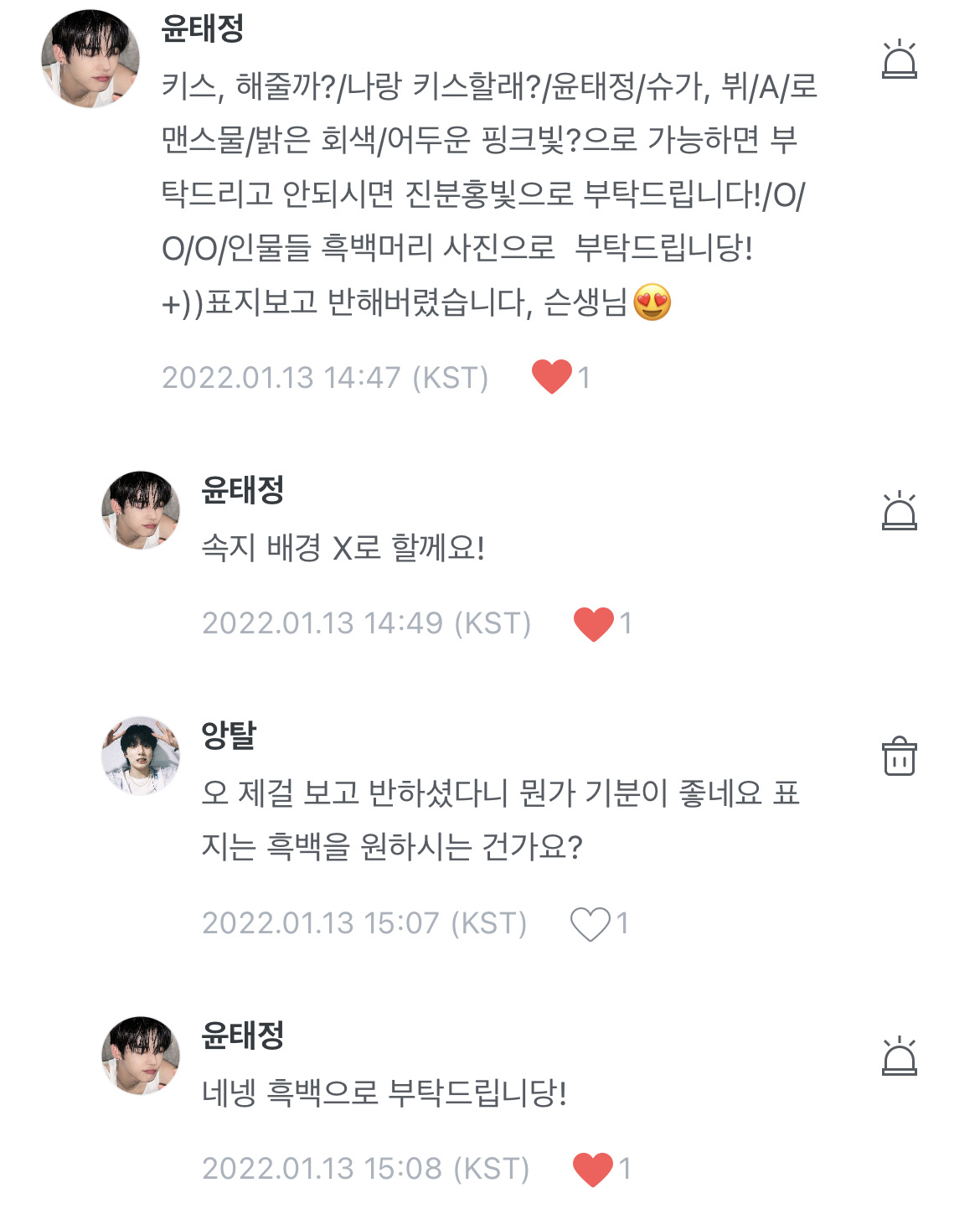
Task: Report the 14:49 reply by 윤태정
Action: click(x=899, y=511)
